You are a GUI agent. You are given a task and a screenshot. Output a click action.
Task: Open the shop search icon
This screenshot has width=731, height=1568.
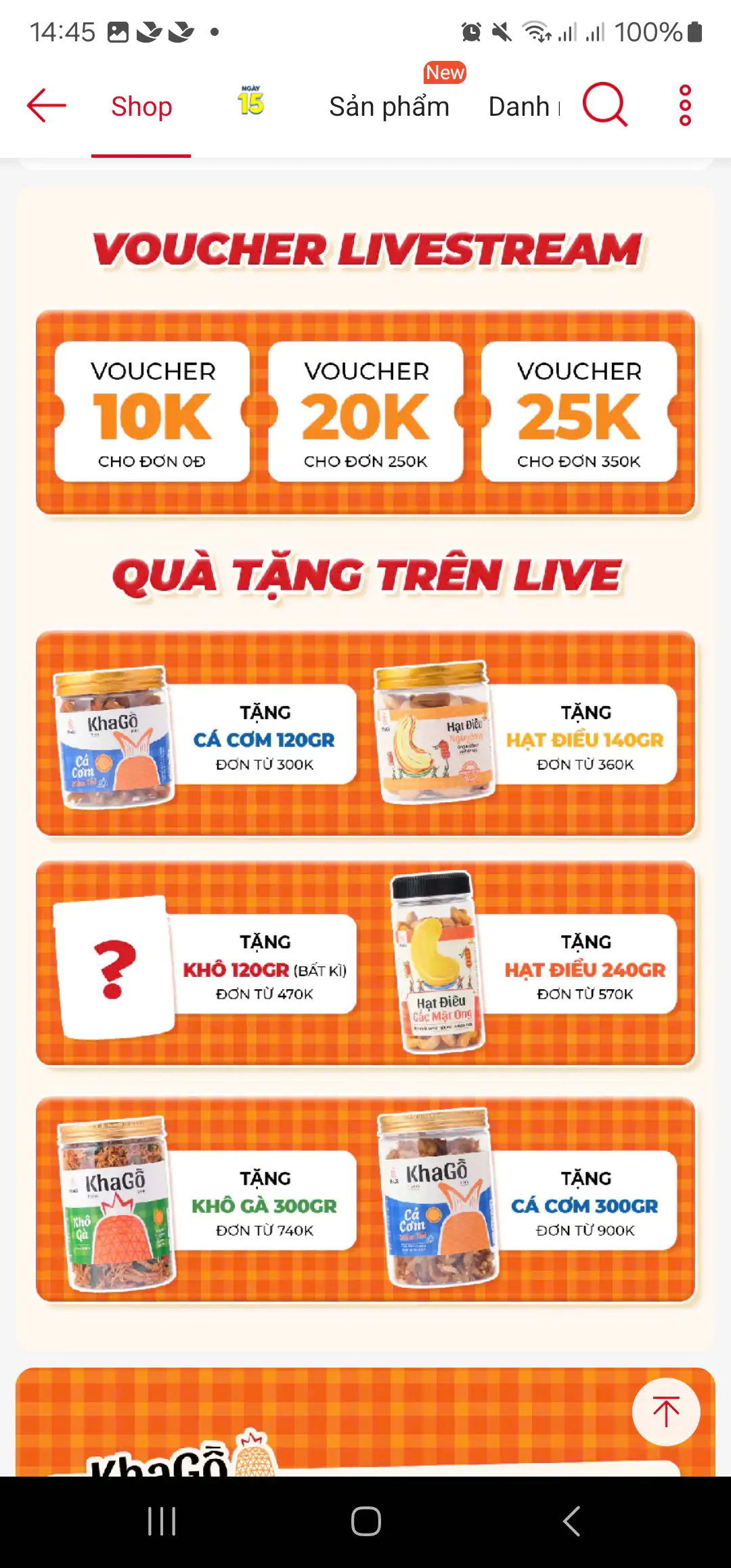[604, 105]
